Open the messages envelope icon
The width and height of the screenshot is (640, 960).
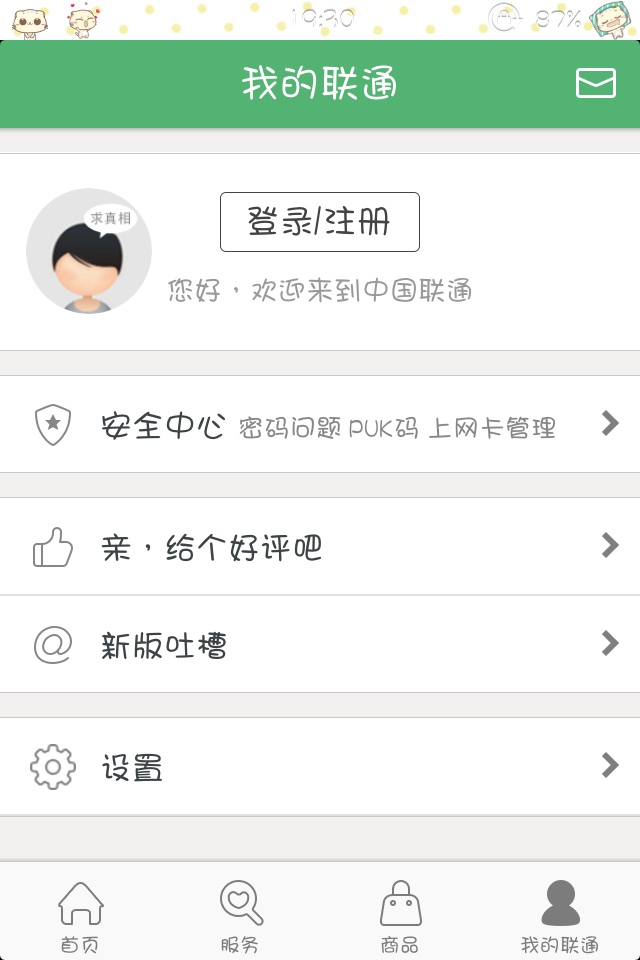(x=596, y=83)
